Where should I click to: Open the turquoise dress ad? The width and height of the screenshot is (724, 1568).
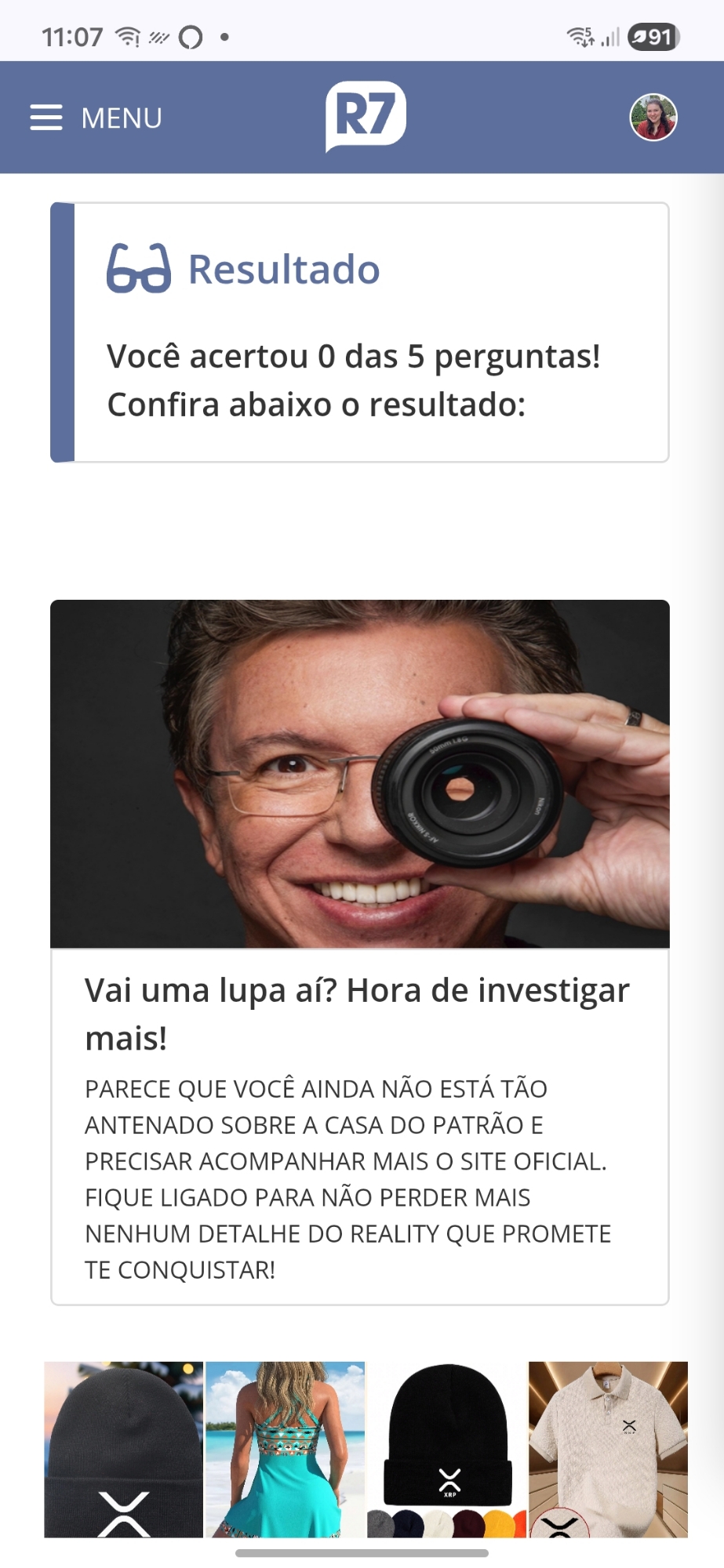[285, 1449]
